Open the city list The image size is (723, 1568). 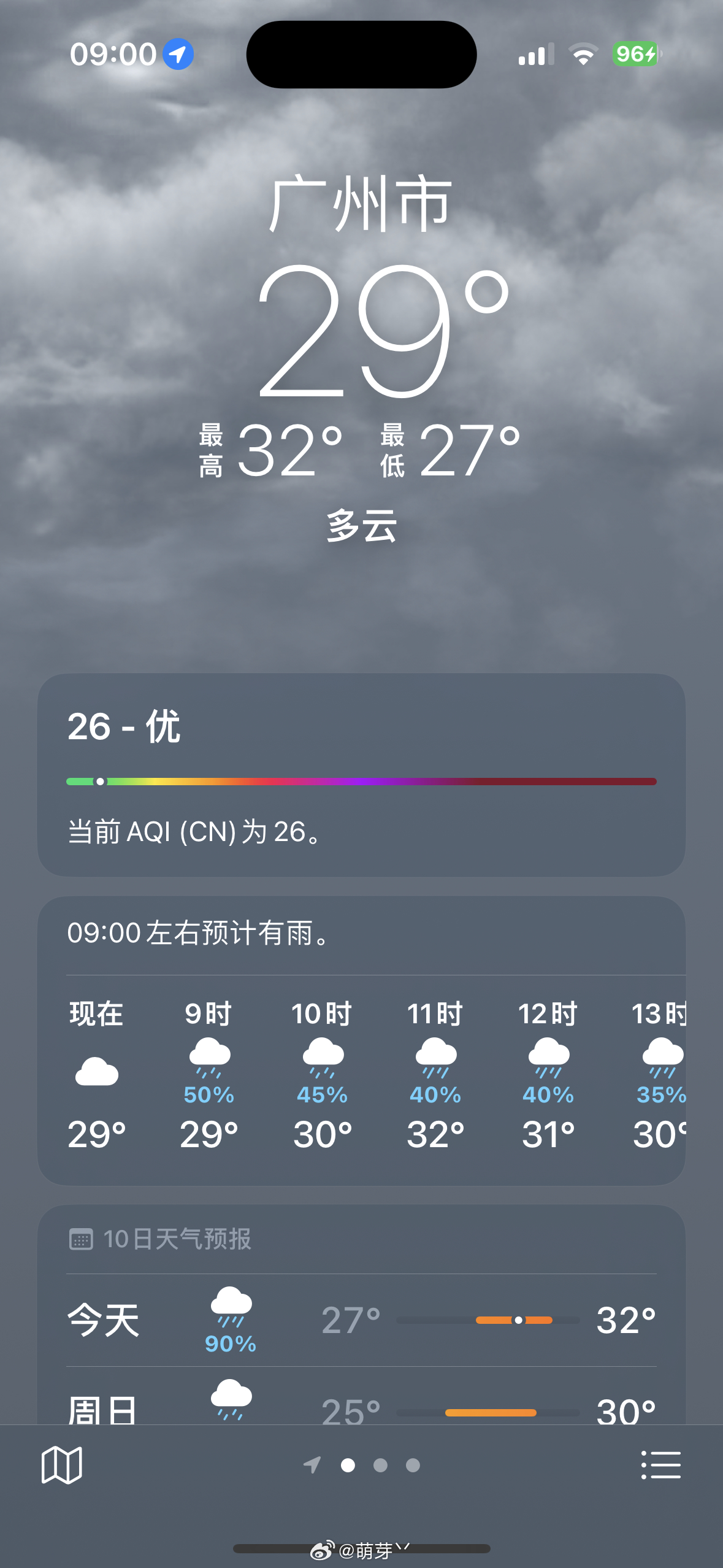pos(660,1465)
